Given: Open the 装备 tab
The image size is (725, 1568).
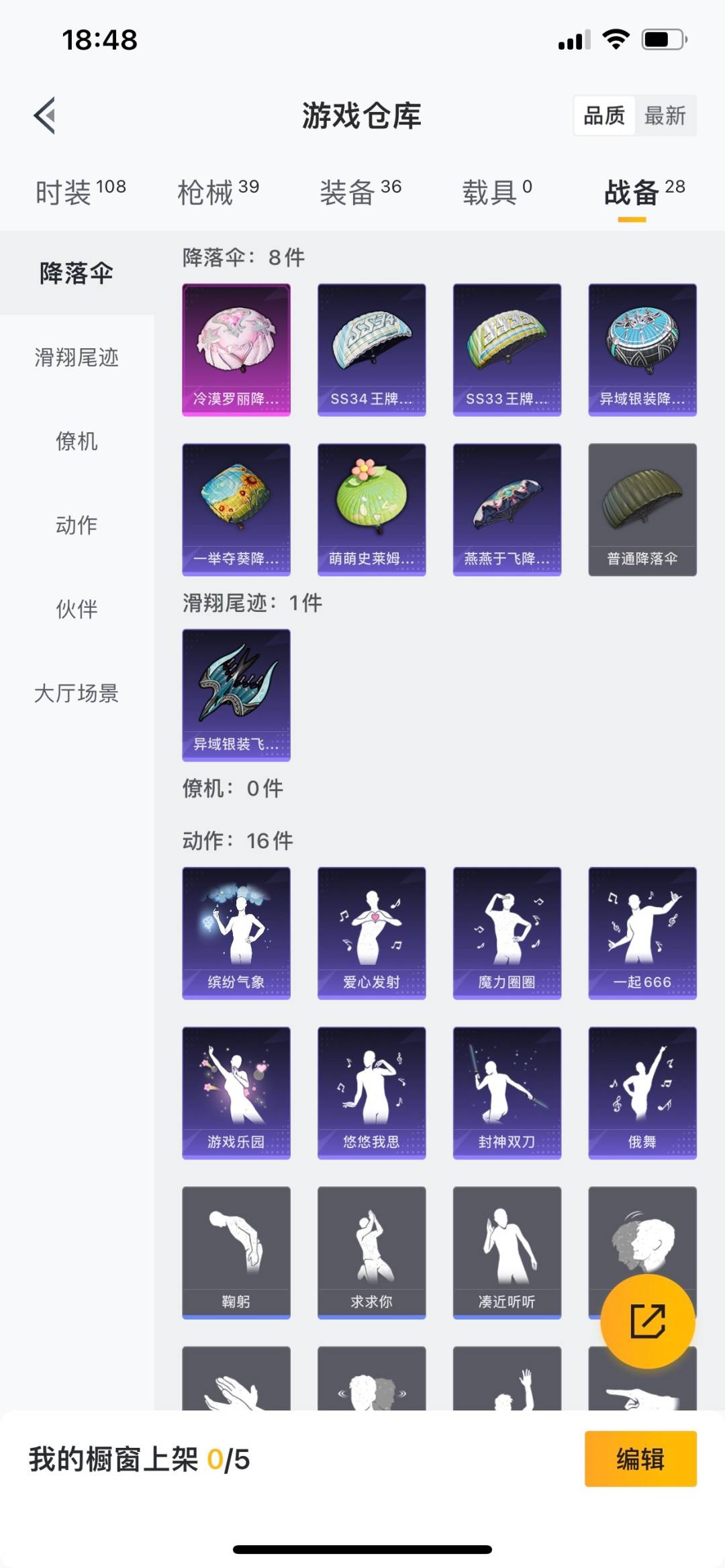Looking at the screenshot, I should (360, 192).
